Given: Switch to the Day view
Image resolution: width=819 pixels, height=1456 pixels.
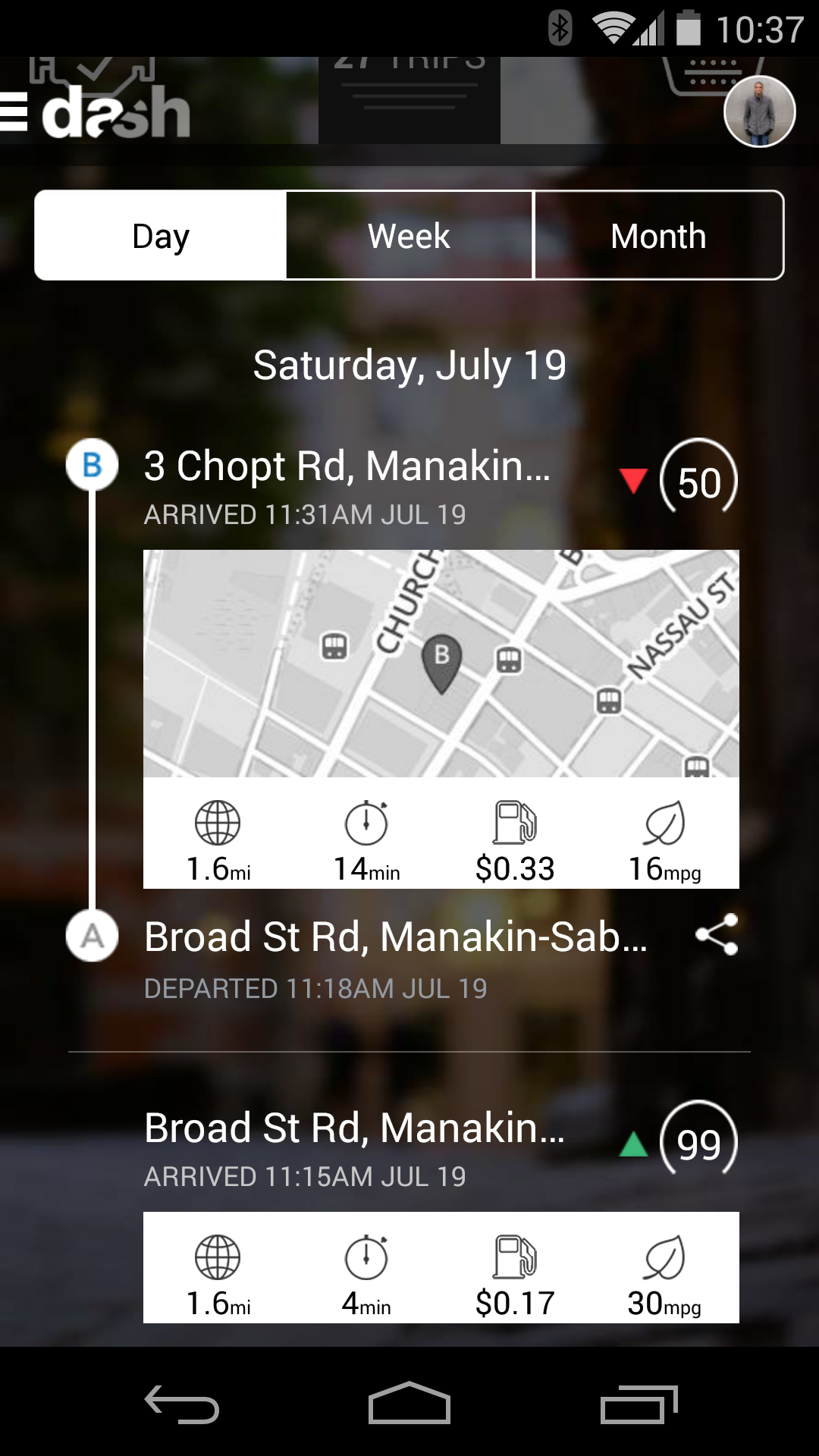Looking at the screenshot, I should [x=161, y=236].
